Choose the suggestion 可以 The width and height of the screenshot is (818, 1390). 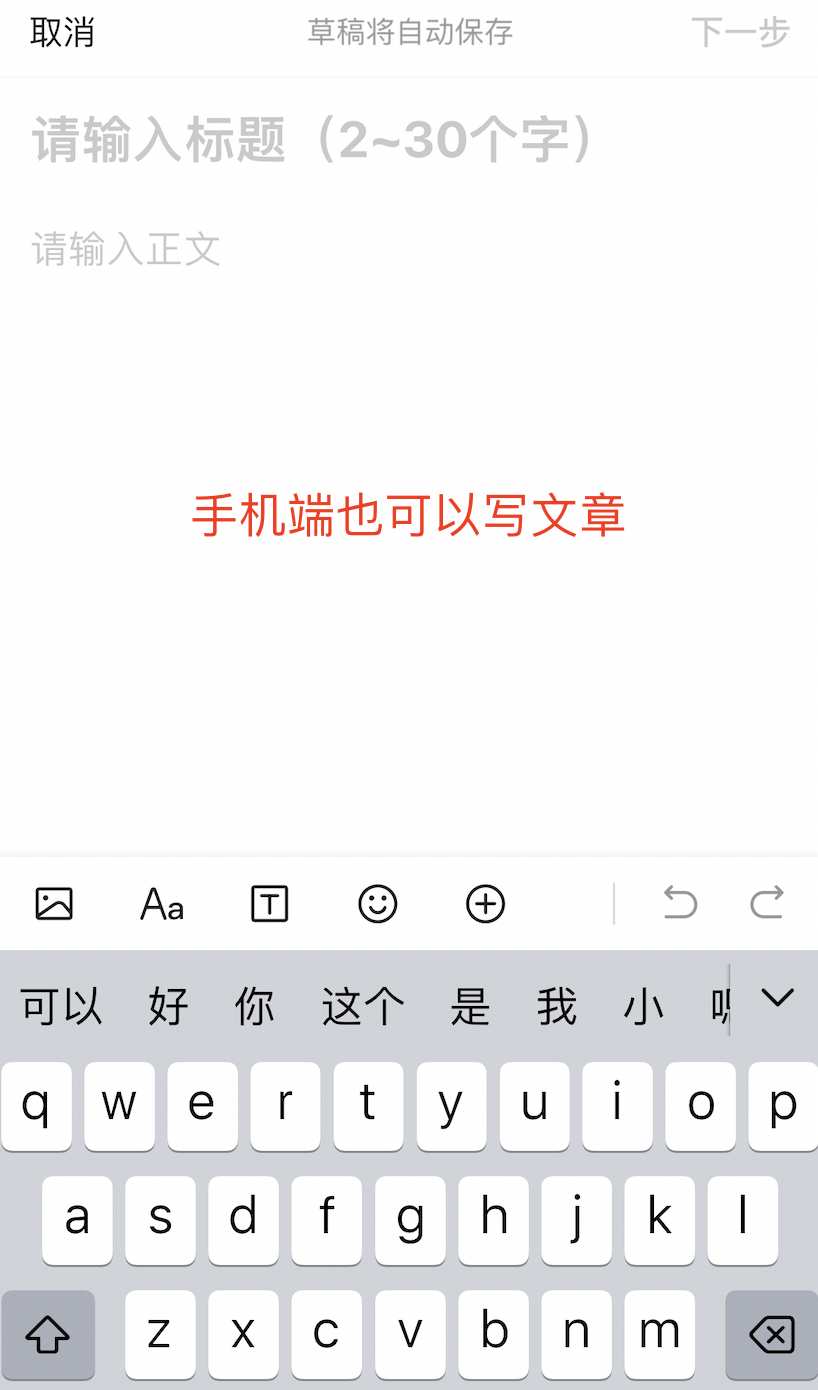tap(62, 1006)
